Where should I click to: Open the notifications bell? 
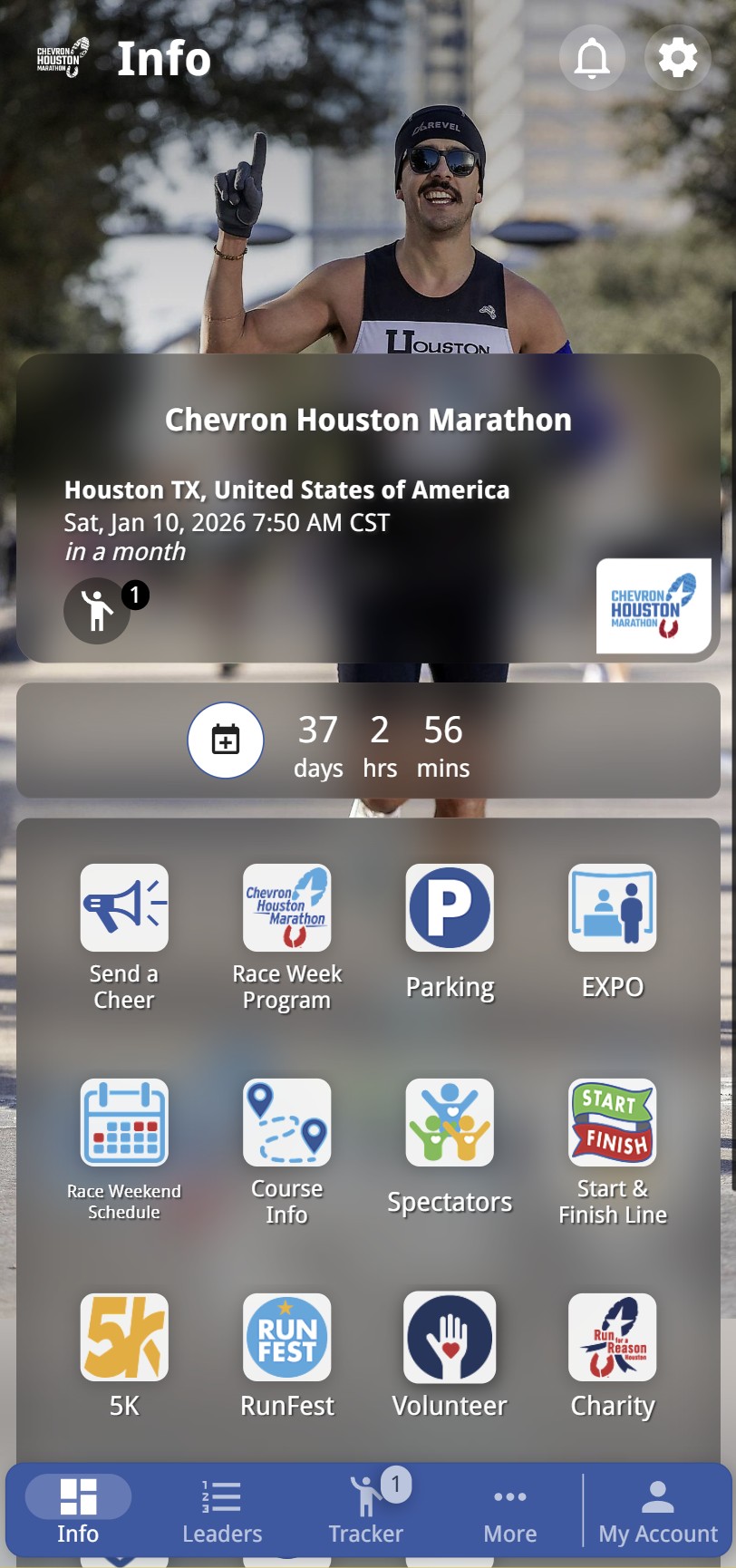(592, 59)
